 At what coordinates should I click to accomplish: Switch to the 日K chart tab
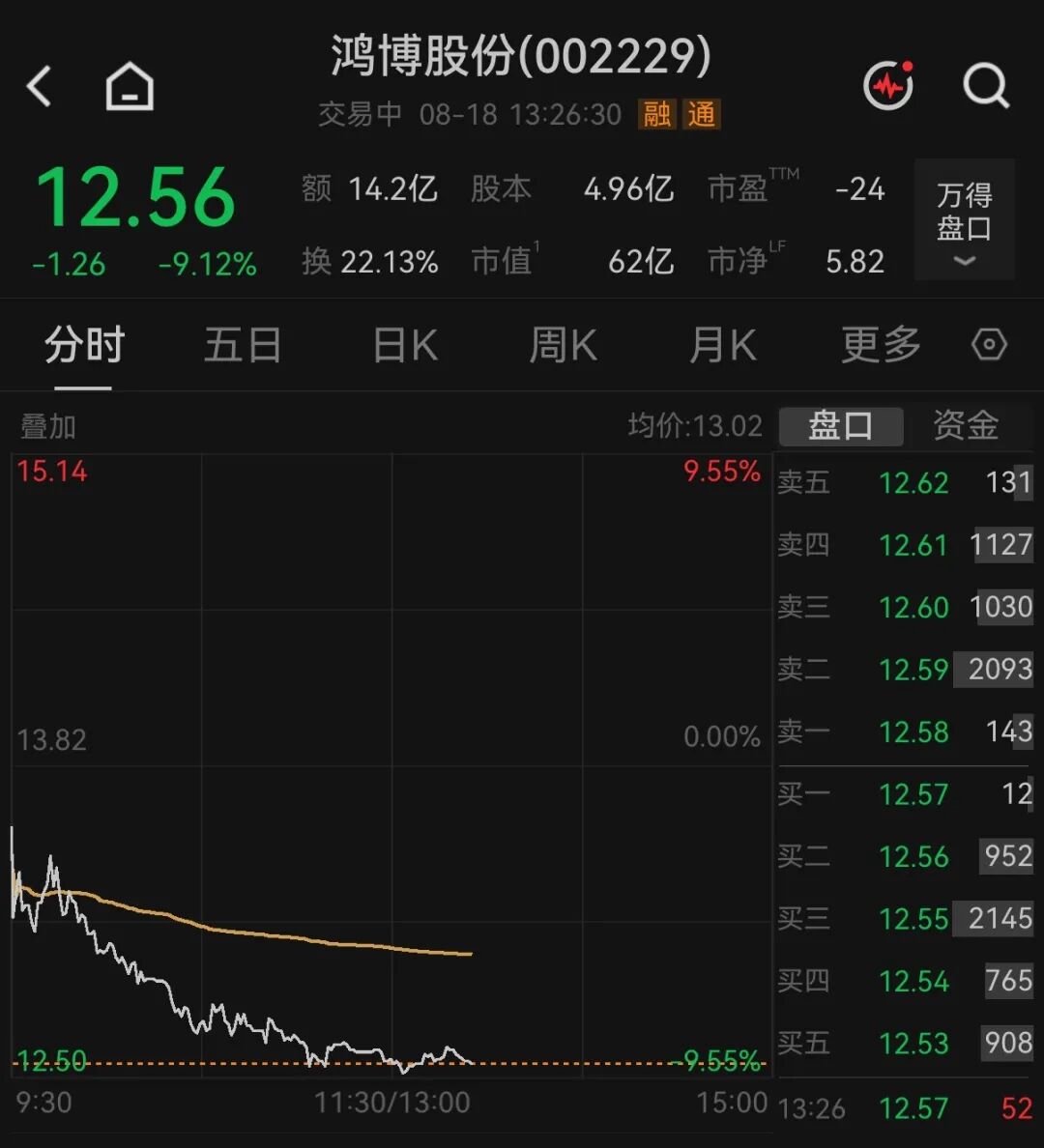tap(405, 345)
